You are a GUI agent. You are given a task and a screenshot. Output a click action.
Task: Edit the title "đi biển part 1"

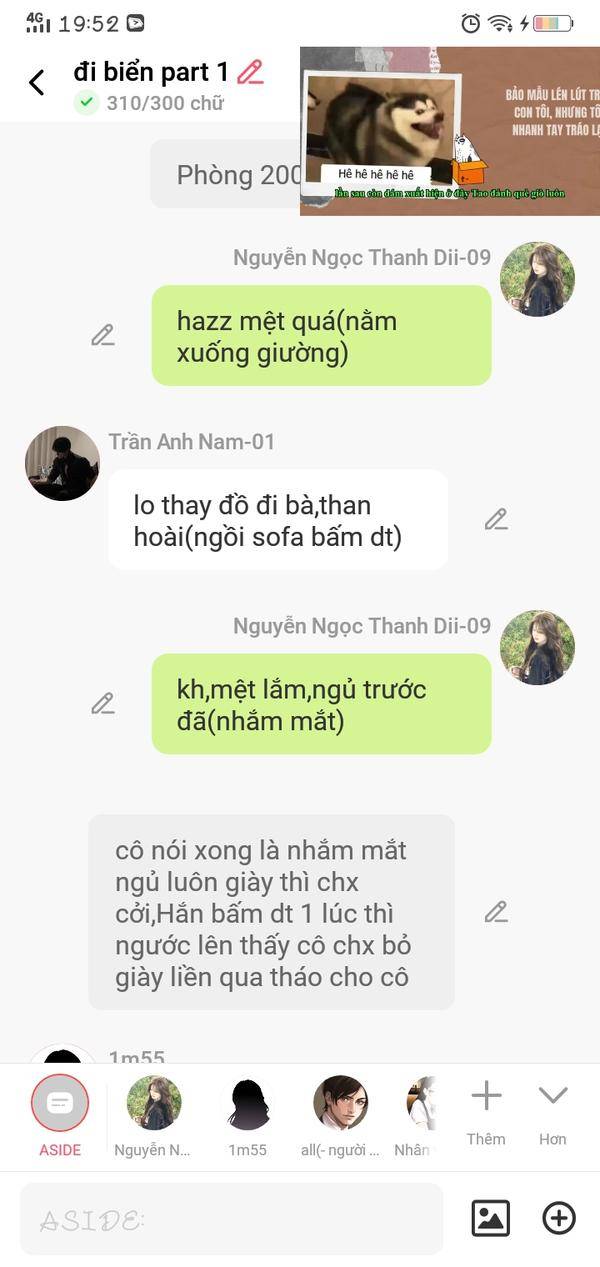tap(250, 72)
